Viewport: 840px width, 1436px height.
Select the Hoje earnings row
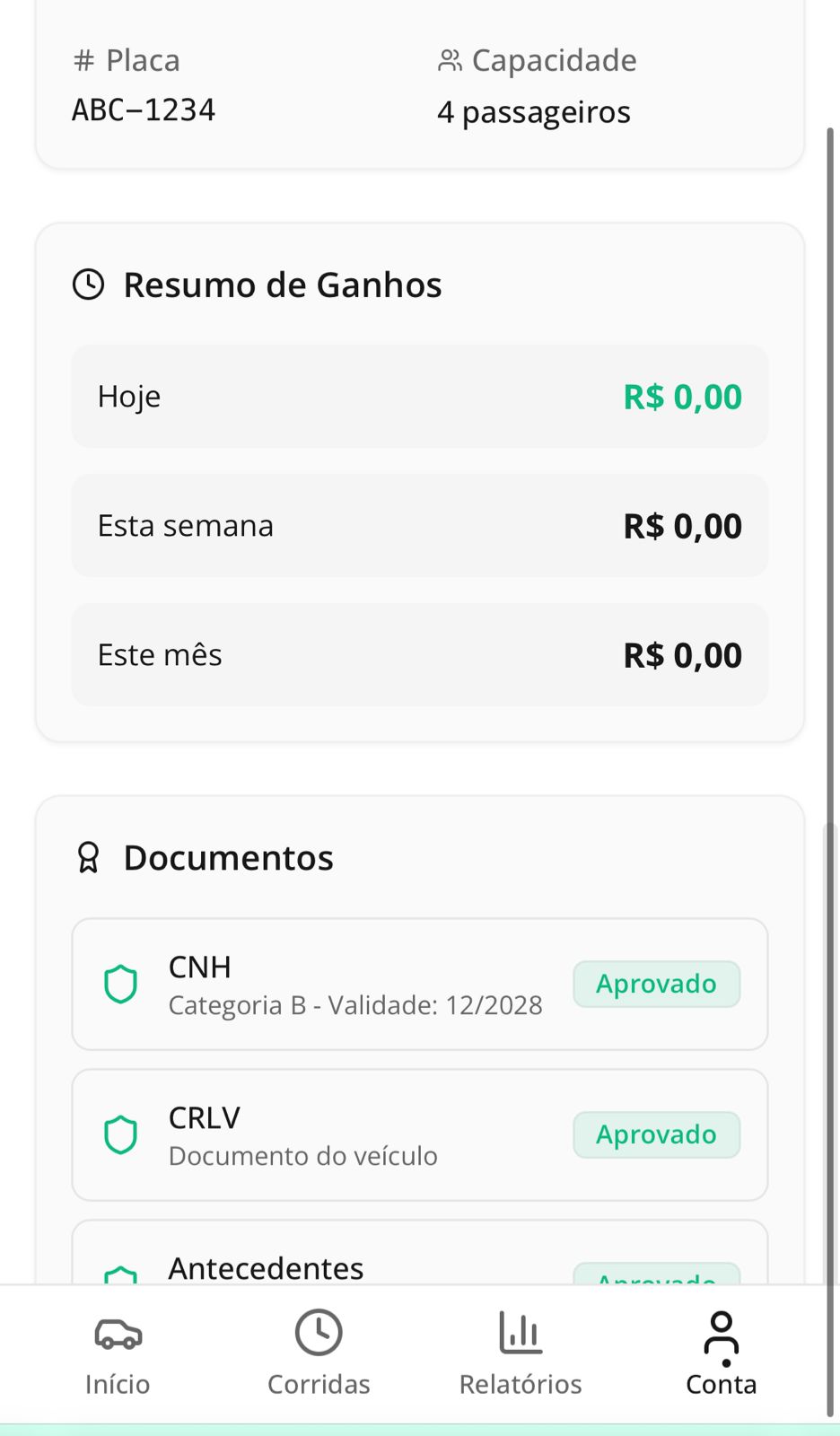pos(419,396)
